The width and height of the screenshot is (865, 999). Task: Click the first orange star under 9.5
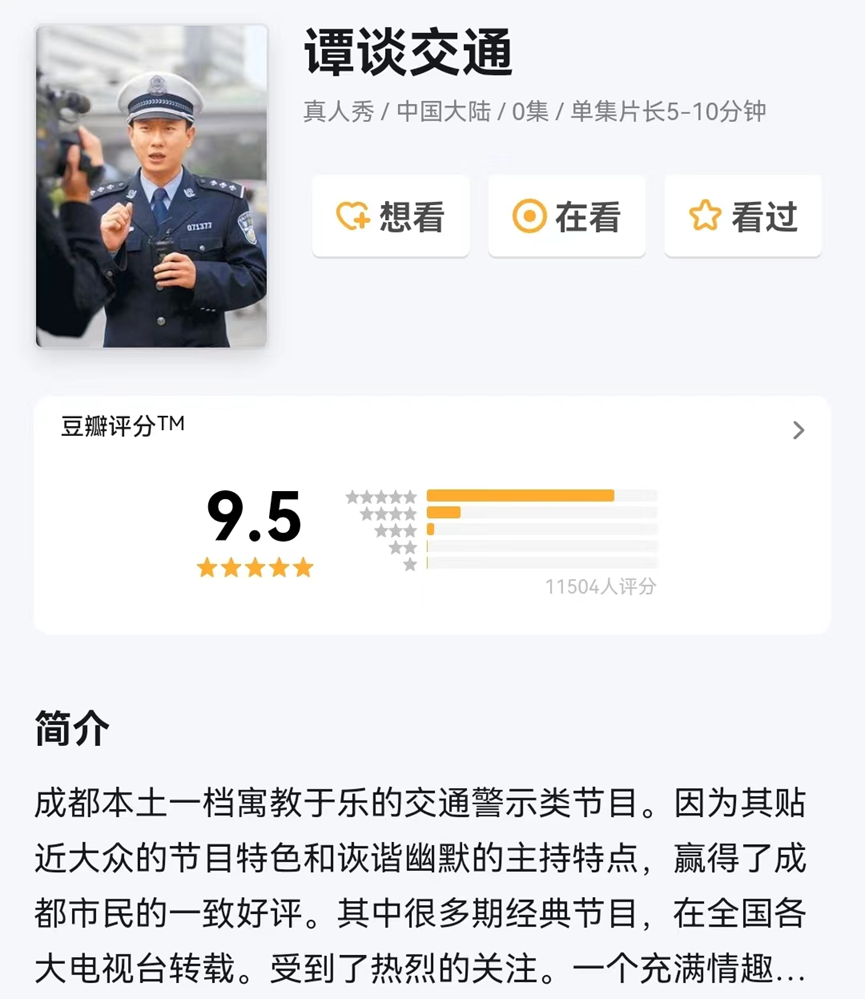point(206,568)
